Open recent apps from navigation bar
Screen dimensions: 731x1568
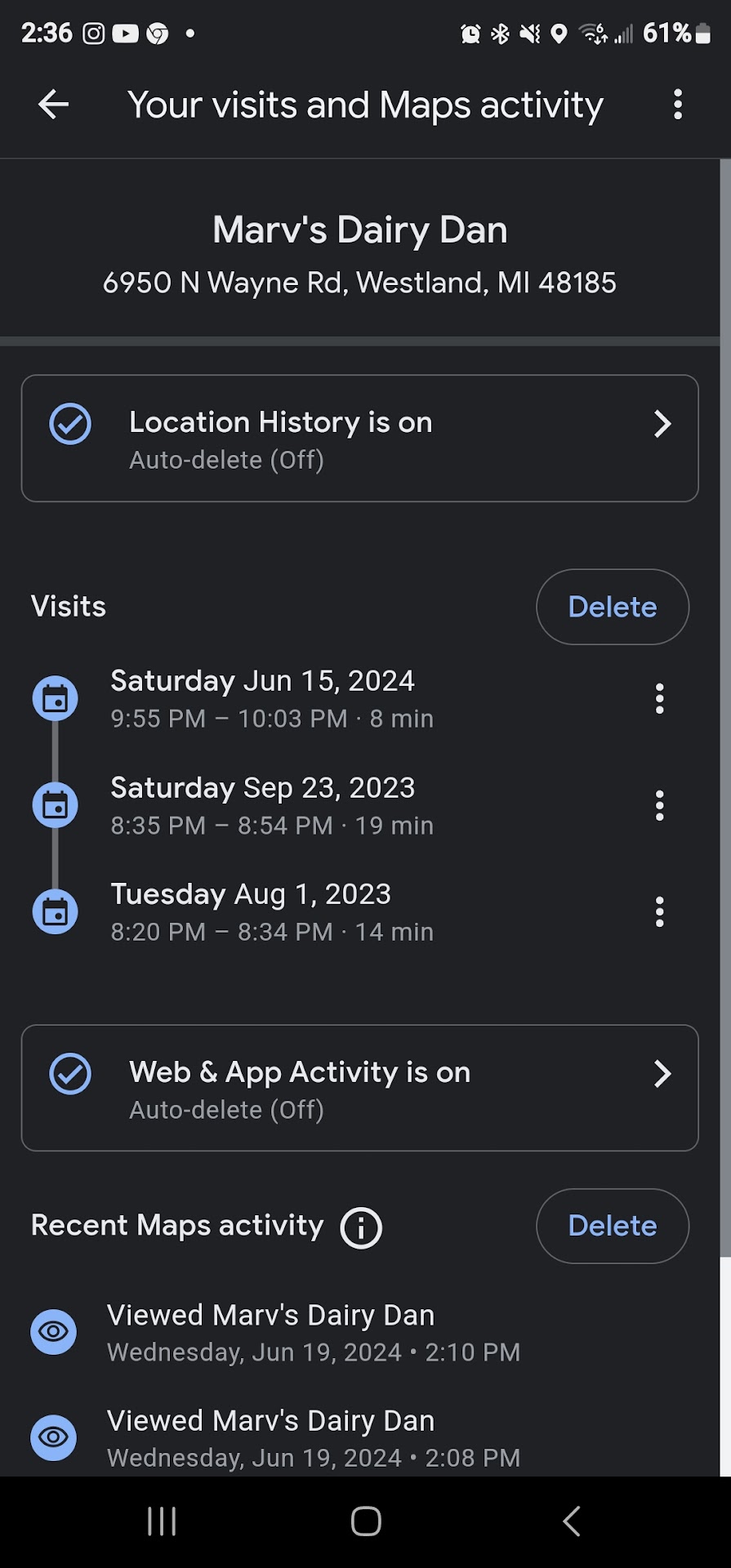tap(162, 1521)
